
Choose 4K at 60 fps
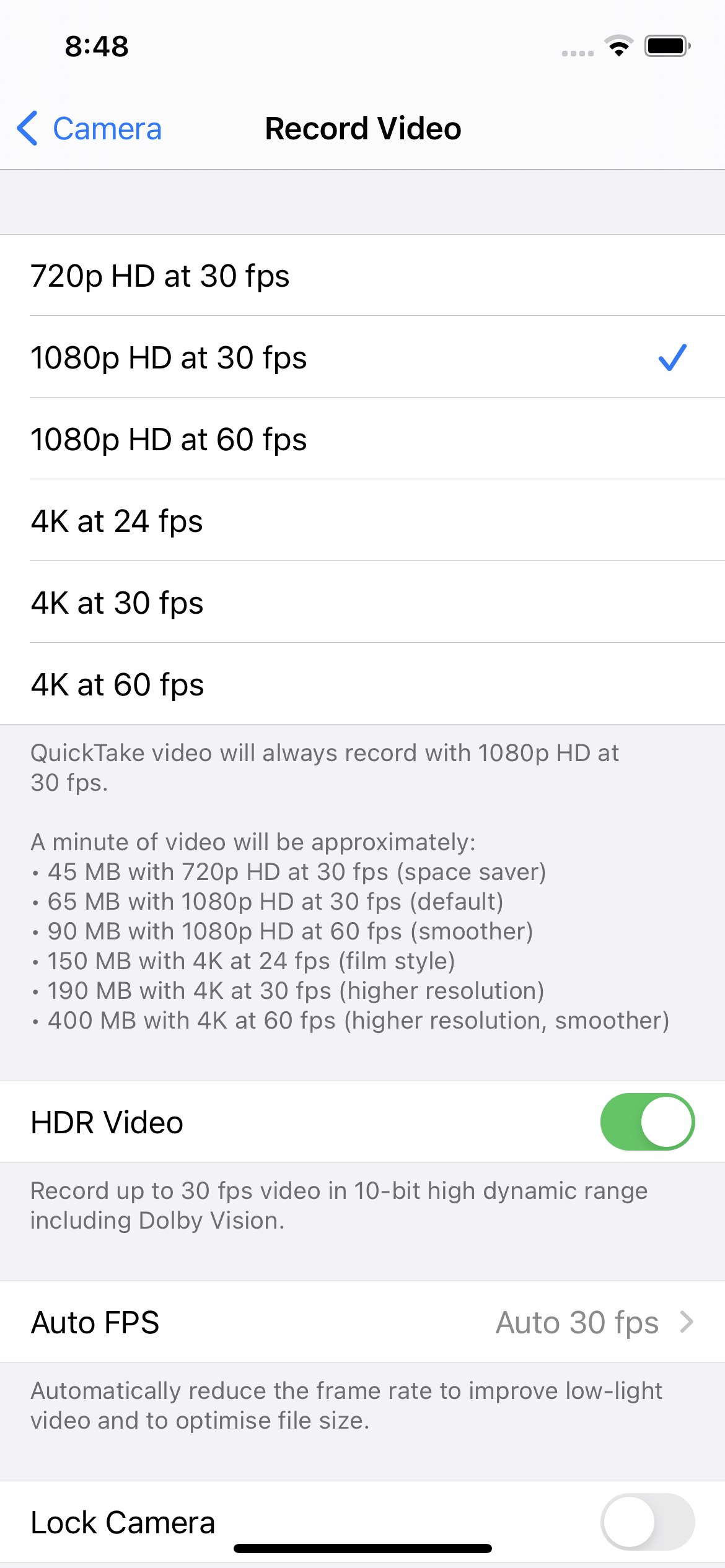click(x=362, y=684)
